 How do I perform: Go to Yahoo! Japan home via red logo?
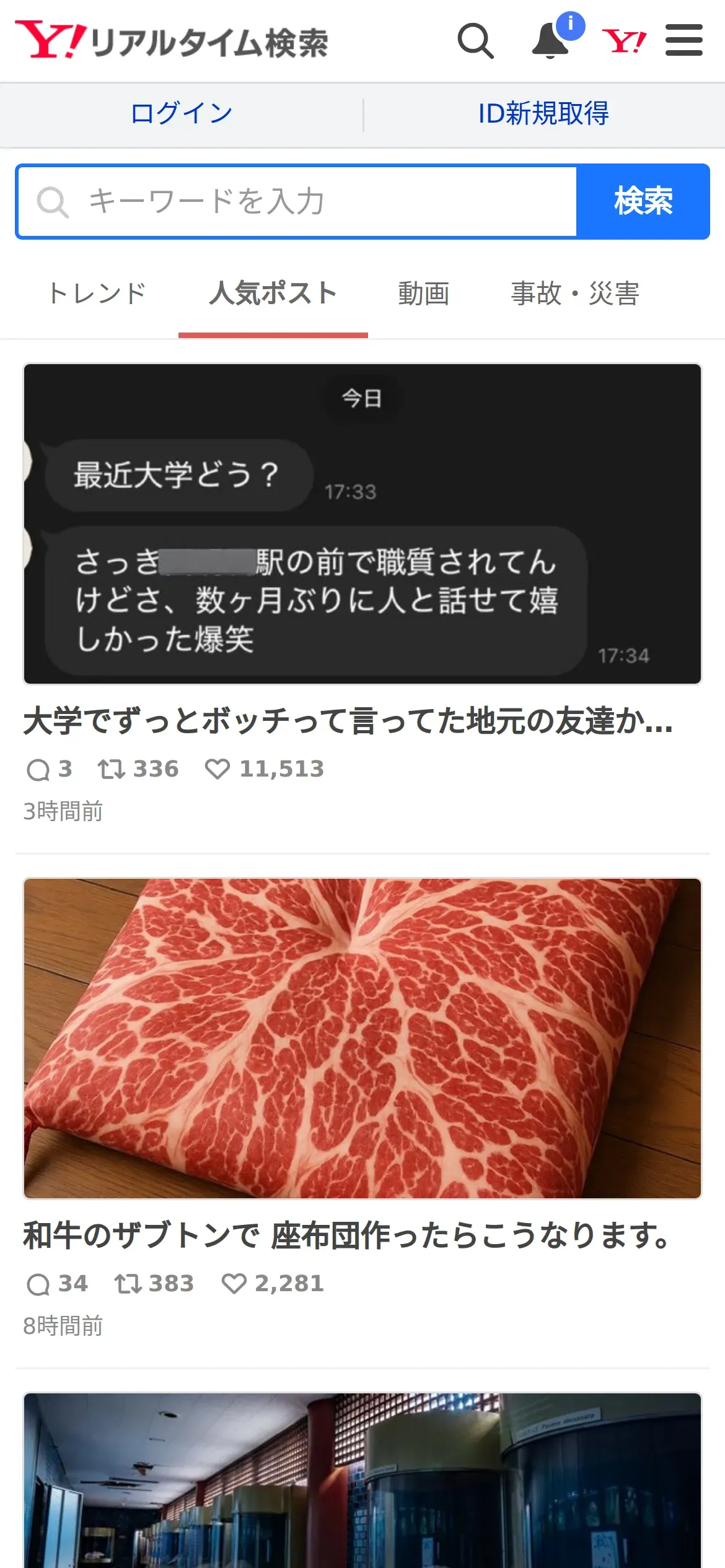[624, 41]
